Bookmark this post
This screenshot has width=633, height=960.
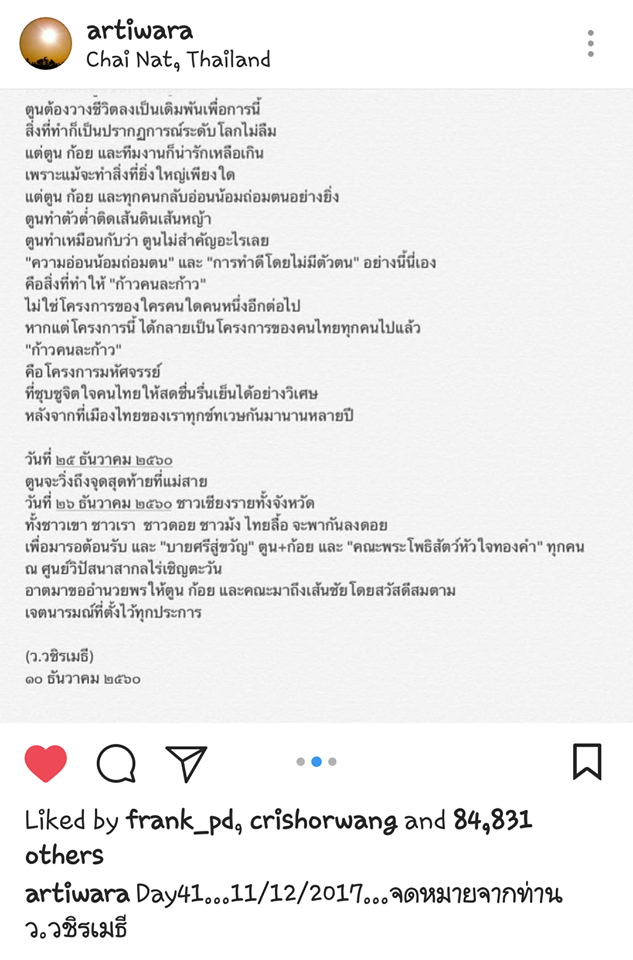coord(587,762)
